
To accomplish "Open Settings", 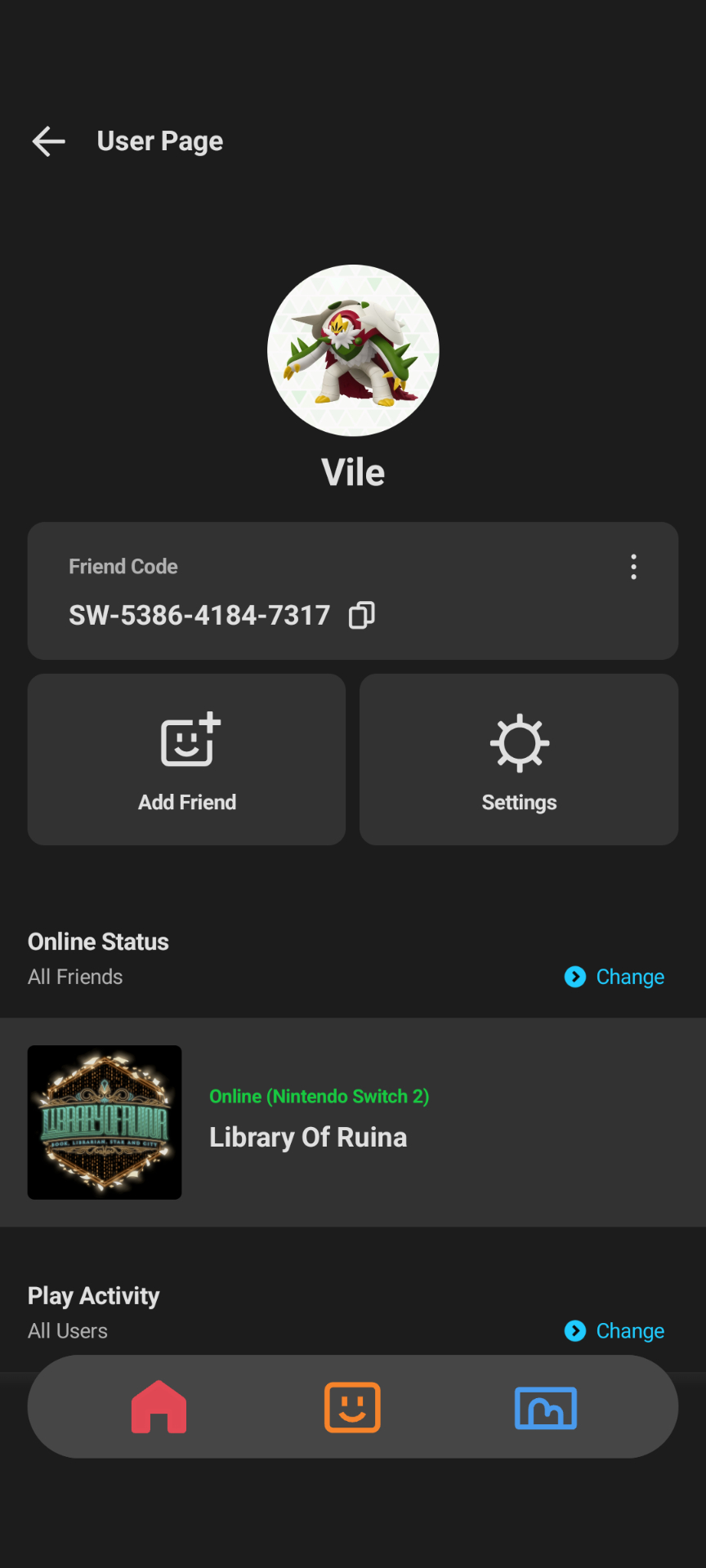I will pyautogui.click(x=519, y=759).
